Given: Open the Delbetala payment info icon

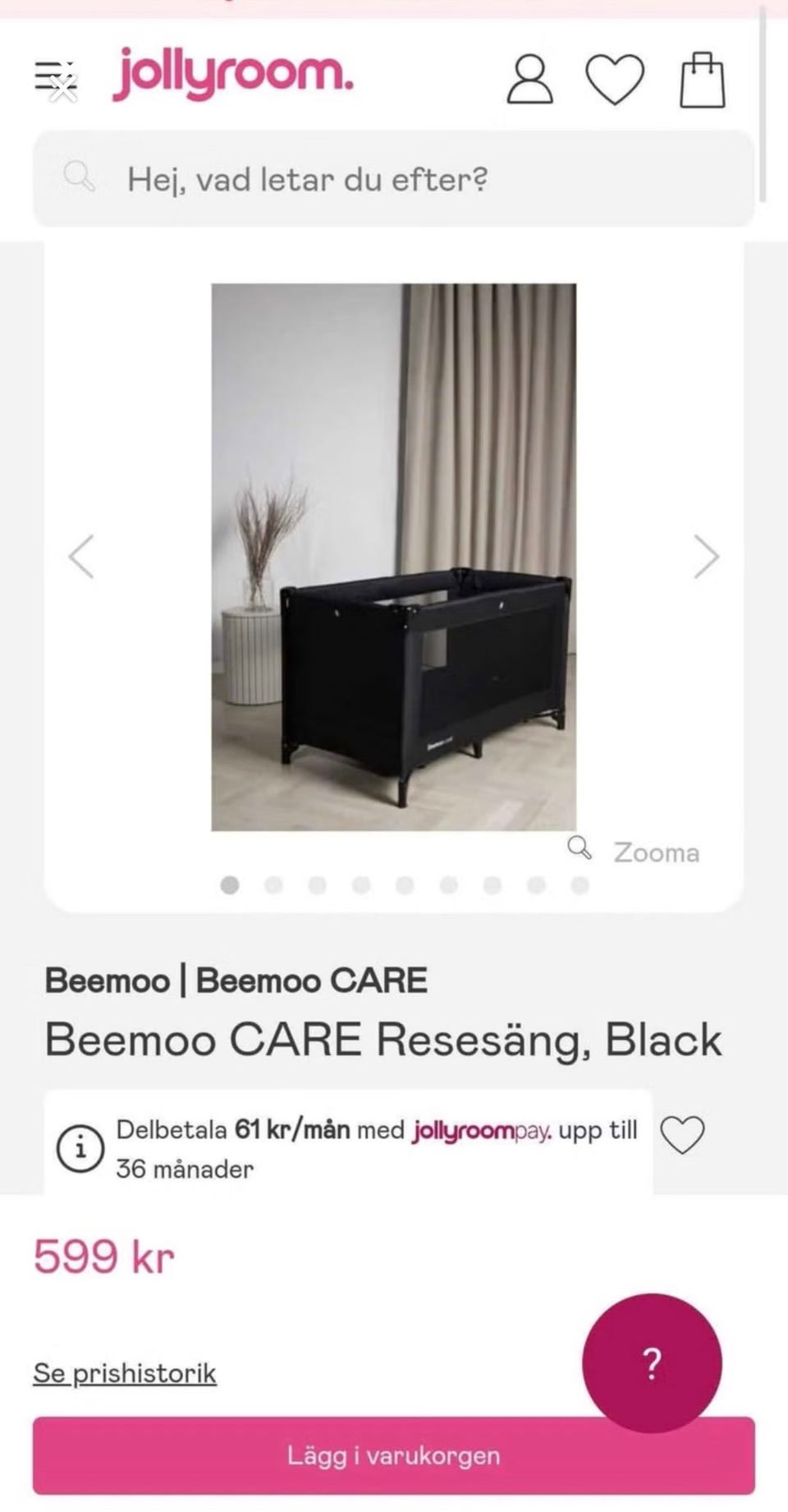Looking at the screenshot, I should pos(80,1148).
